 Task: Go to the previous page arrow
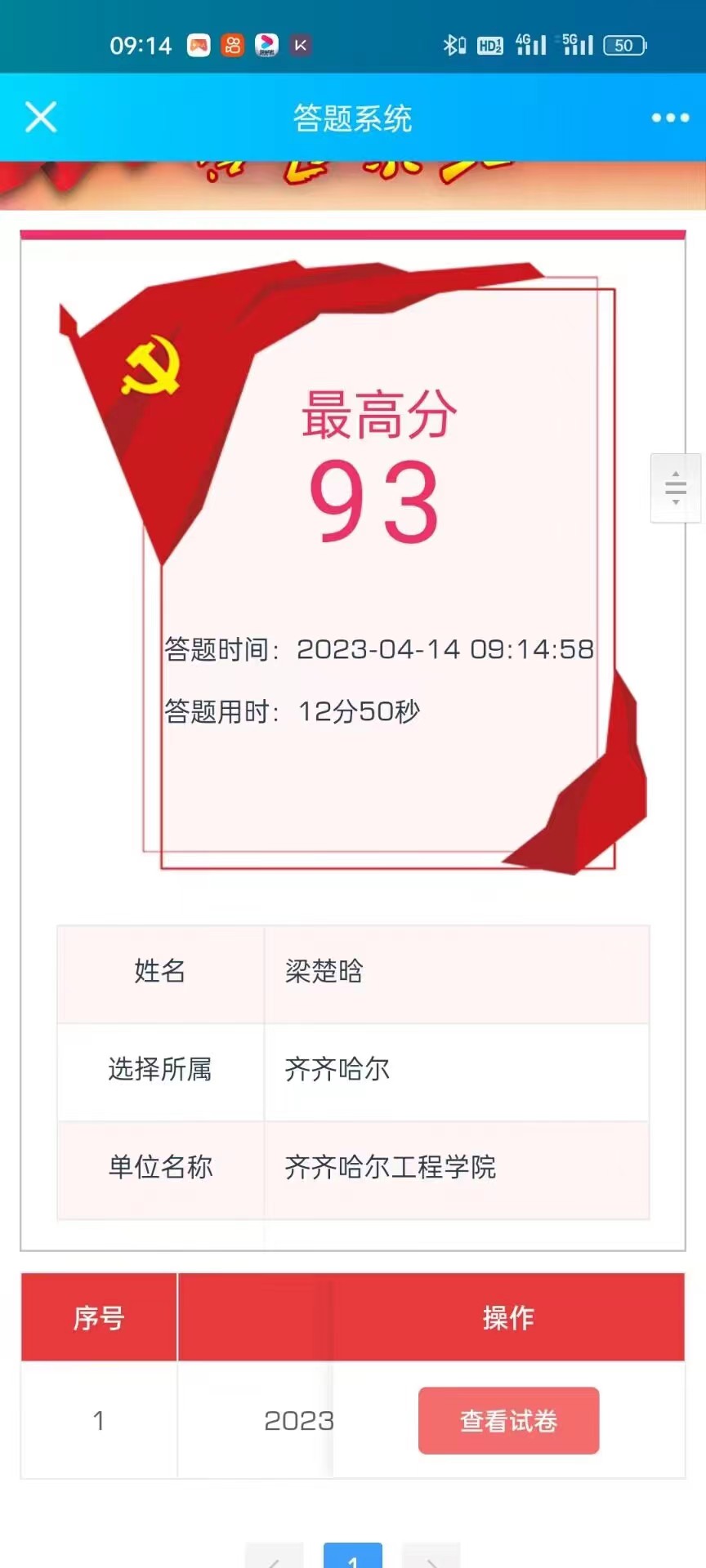(x=275, y=1557)
